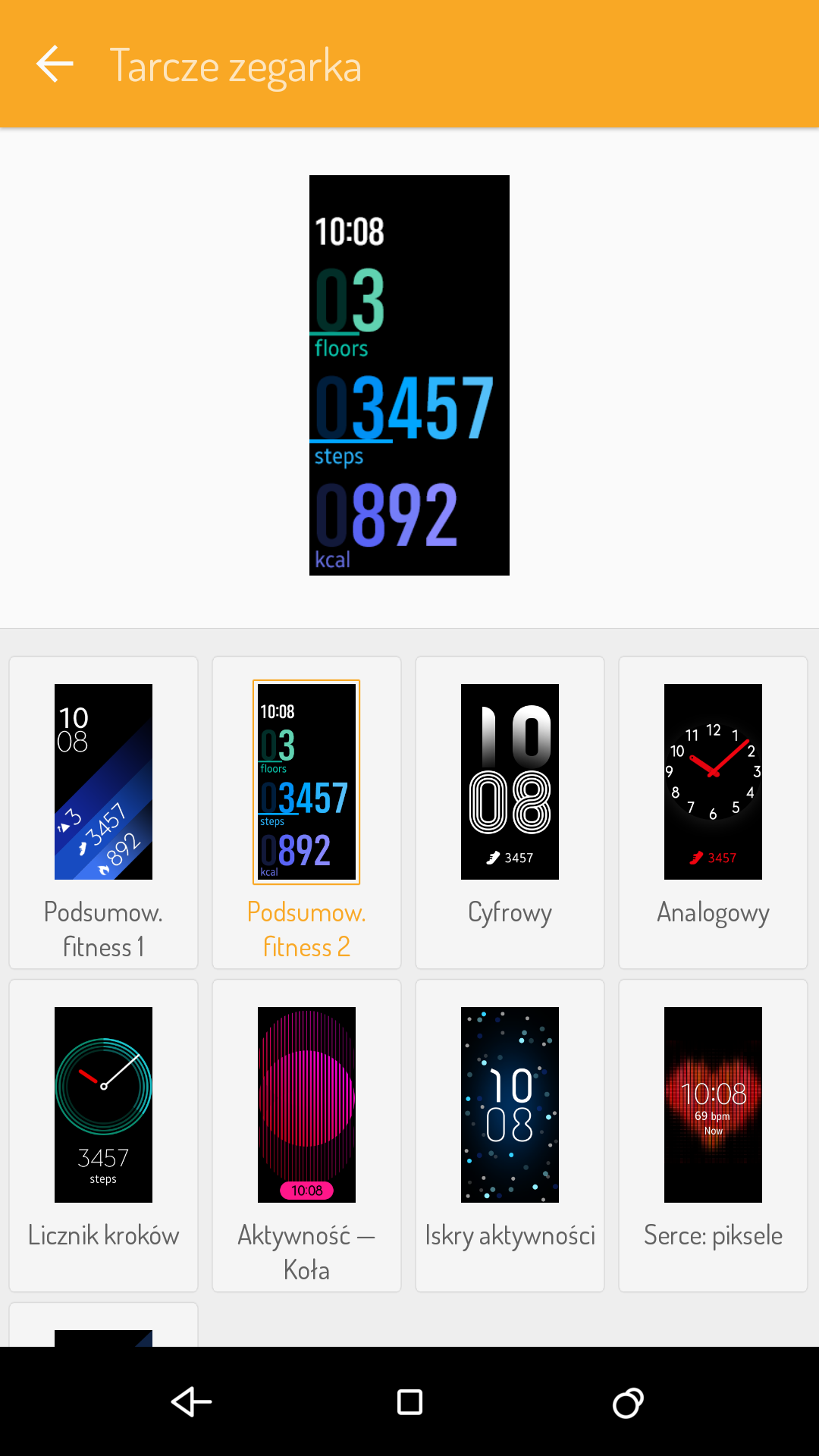Choose the Podsumow. fitness 2 watch face
Image resolution: width=819 pixels, height=1456 pixels.
[x=306, y=812]
